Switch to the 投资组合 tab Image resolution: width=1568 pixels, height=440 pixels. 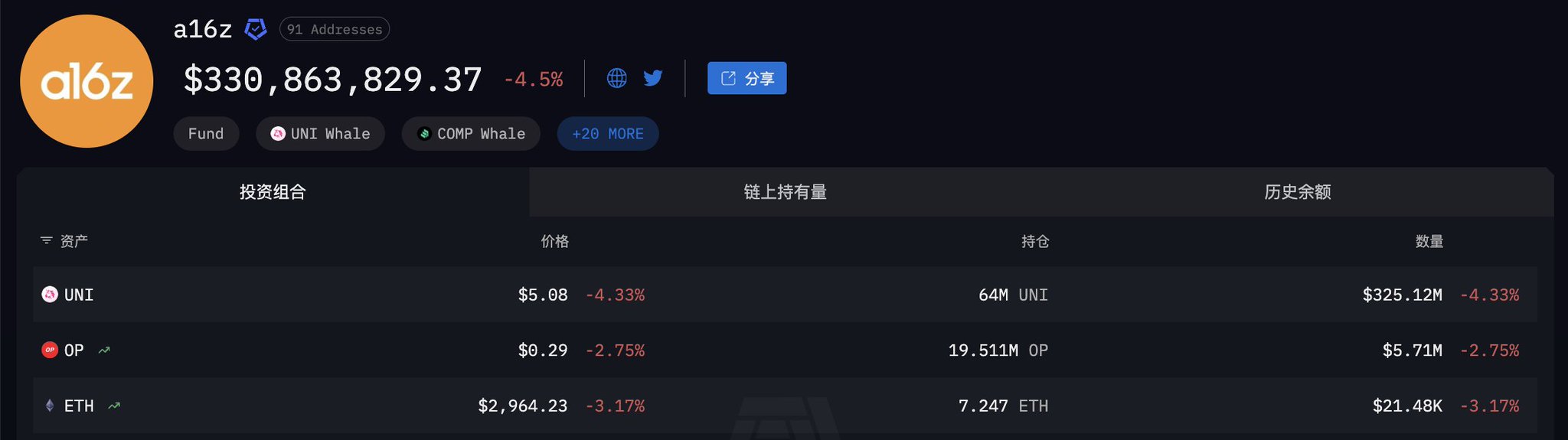click(x=273, y=192)
